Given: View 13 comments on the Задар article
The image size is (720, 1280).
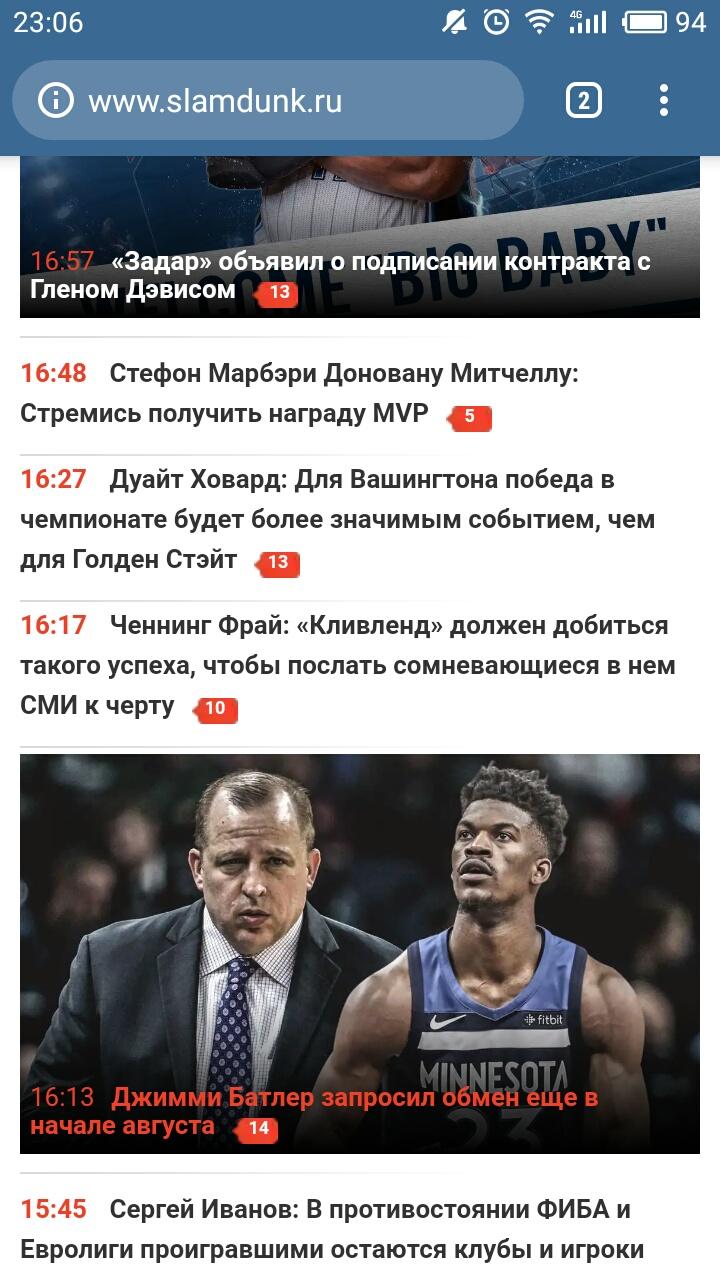Looking at the screenshot, I should click(x=277, y=293).
